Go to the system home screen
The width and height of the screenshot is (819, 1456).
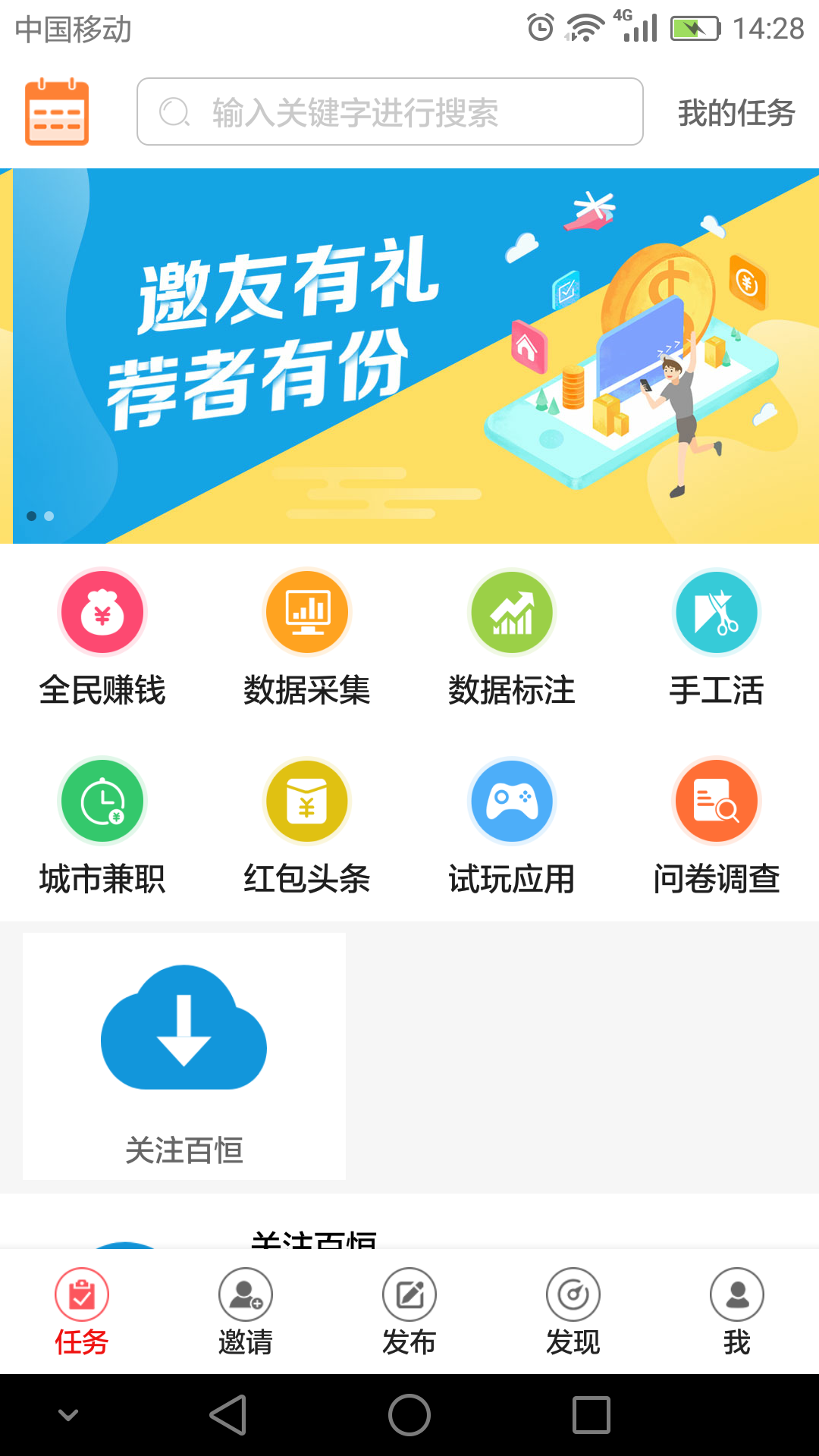409,1415
